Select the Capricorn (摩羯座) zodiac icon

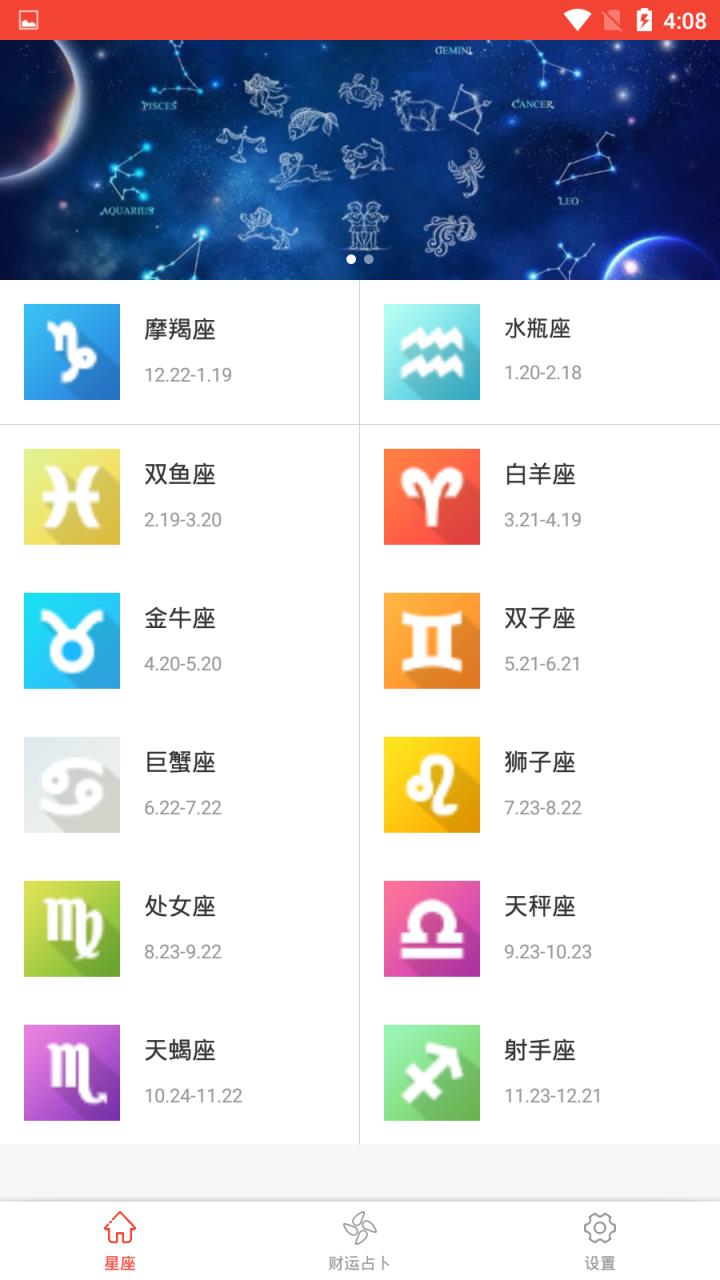point(71,352)
